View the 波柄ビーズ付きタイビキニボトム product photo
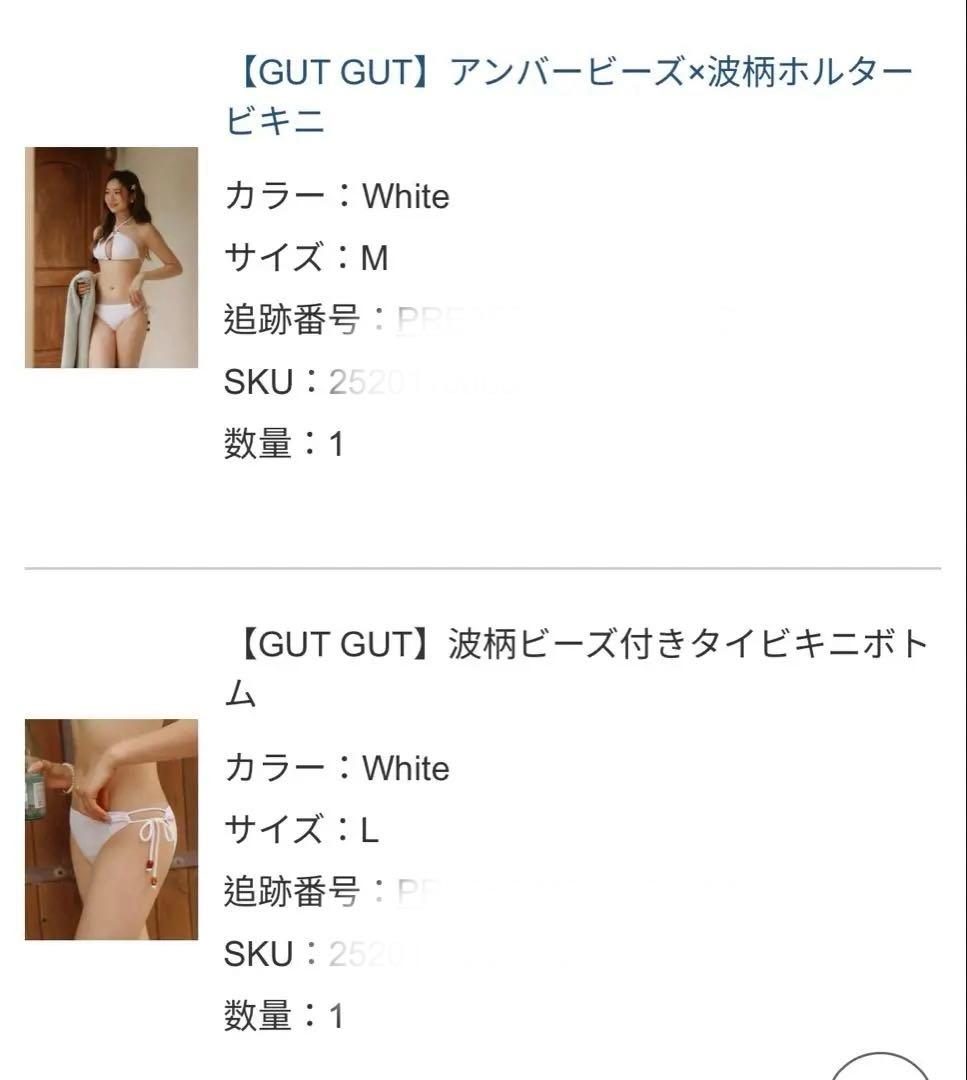The height and width of the screenshot is (1080, 967). [x=111, y=829]
